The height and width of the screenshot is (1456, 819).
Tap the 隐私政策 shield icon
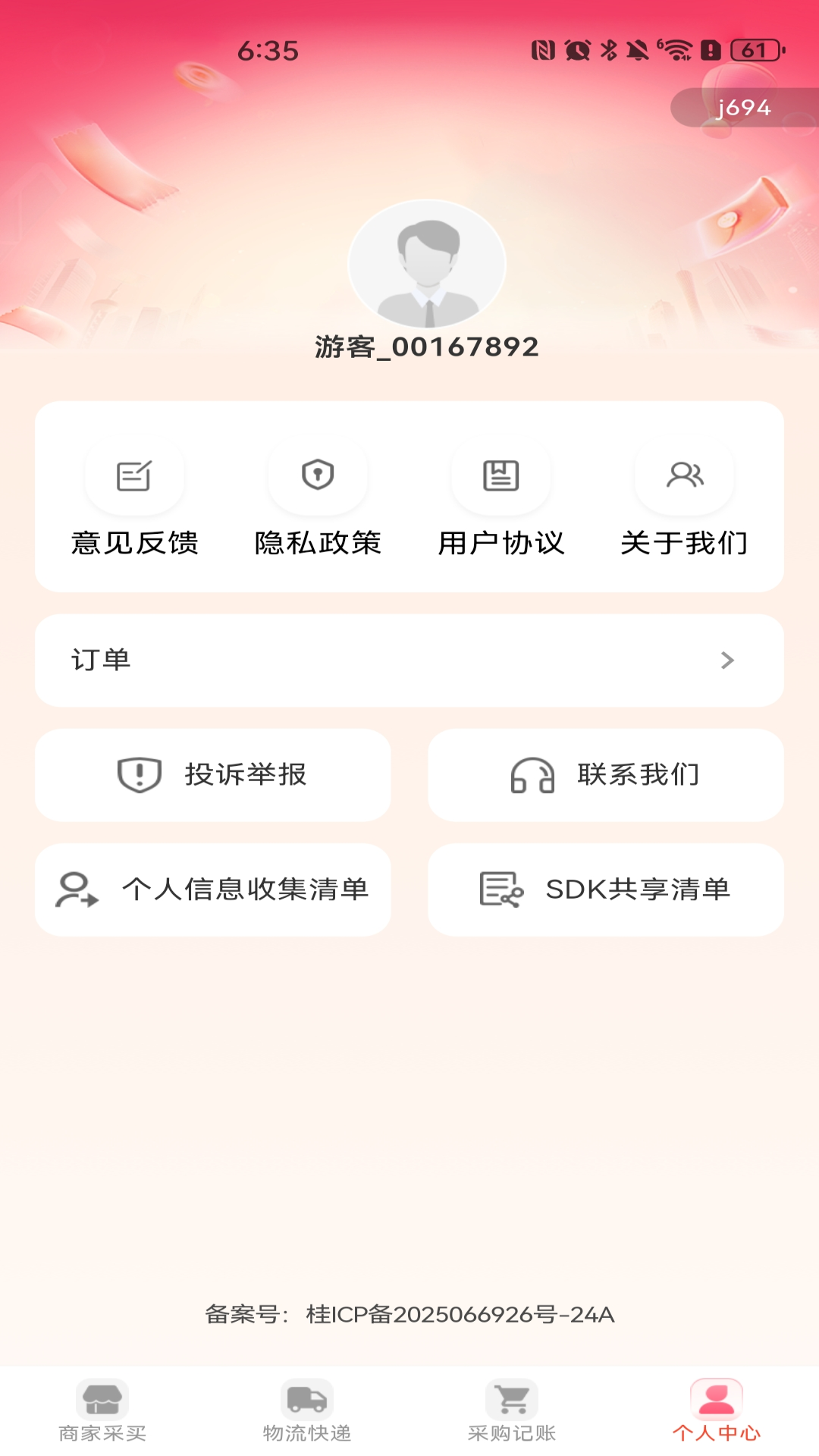(318, 476)
